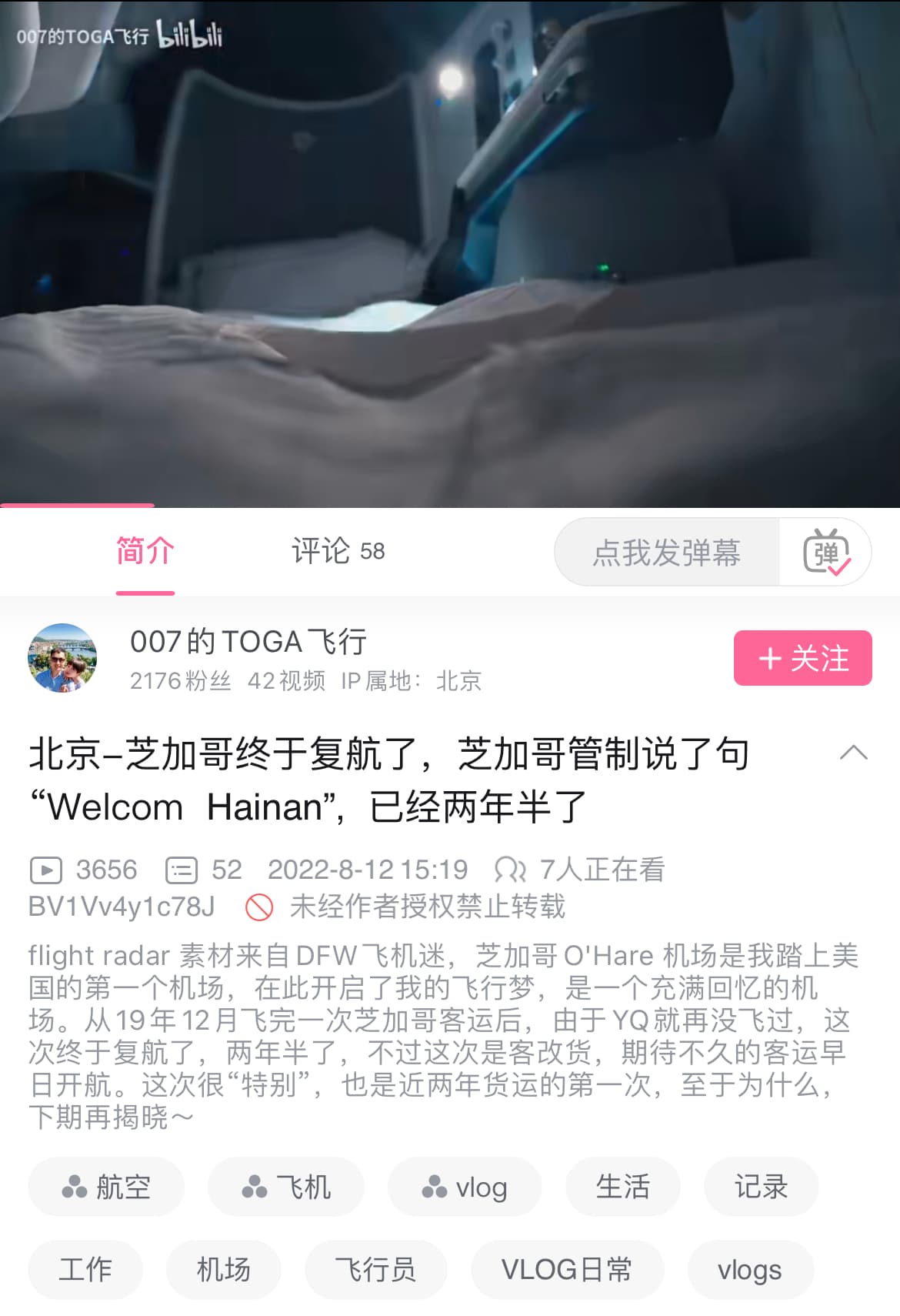Tap the video player to show controls

(450, 254)
